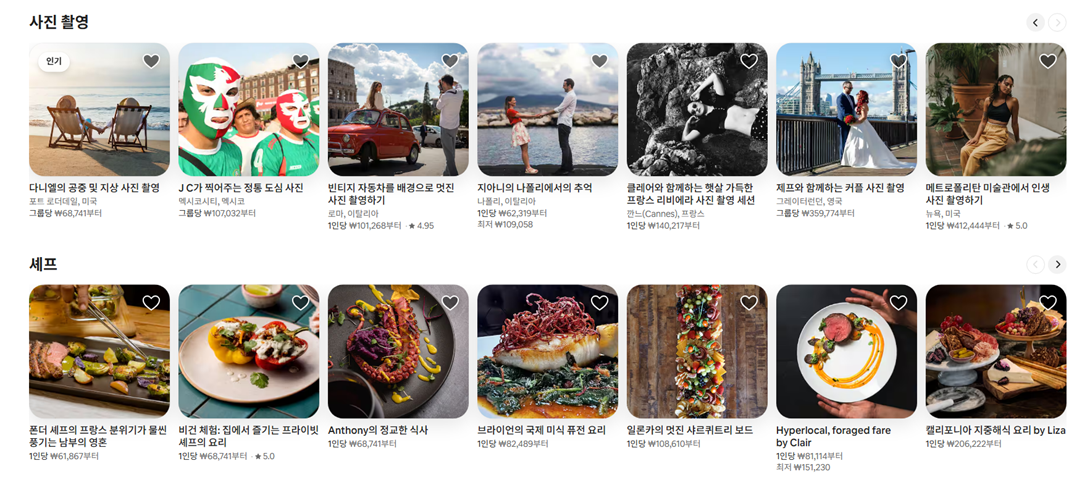The width and height of the screenshot is (1090, 487).
Task: Open 클레어와 함께하는 프랑스 리비에라 사진 촬영 세션
Action: pos(696,110)
